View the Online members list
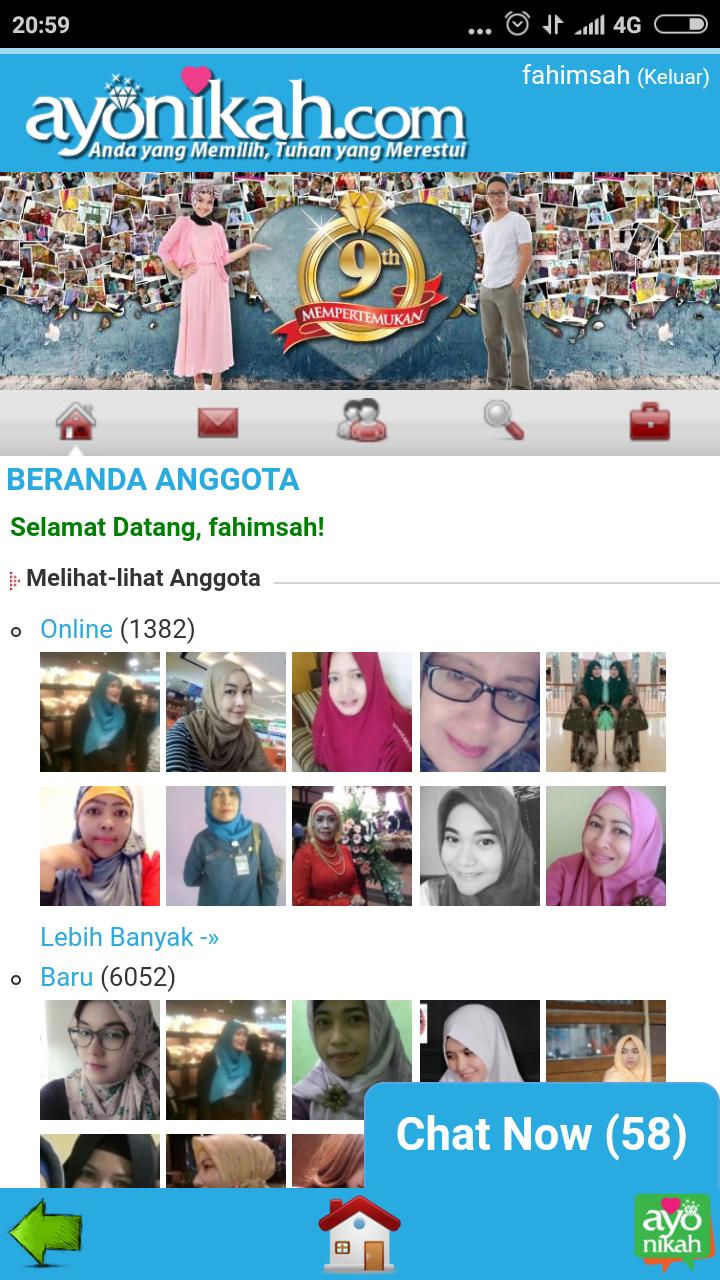This screenshot has height=1280, width=720. coord(76,629)
